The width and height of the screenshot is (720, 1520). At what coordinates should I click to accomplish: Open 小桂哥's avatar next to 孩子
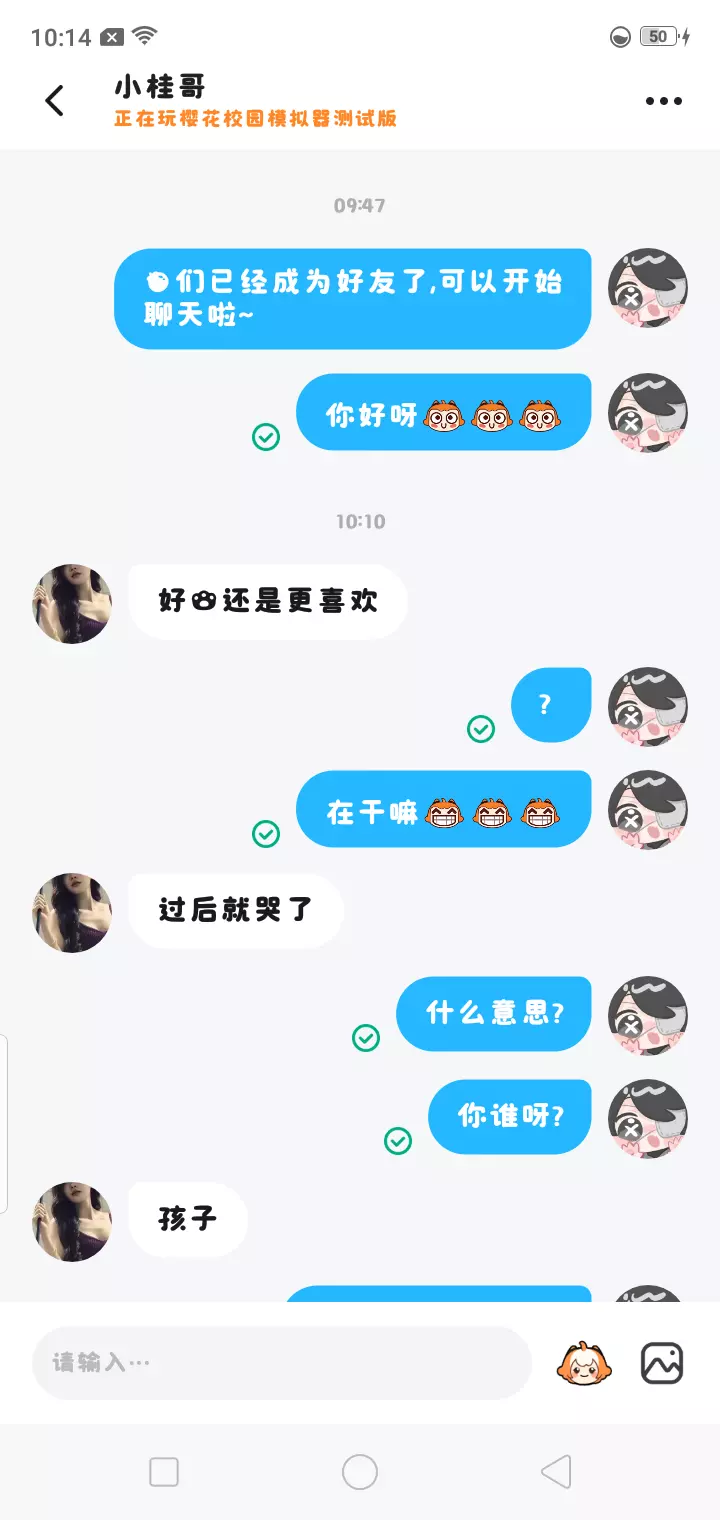tap(72, 1221)
